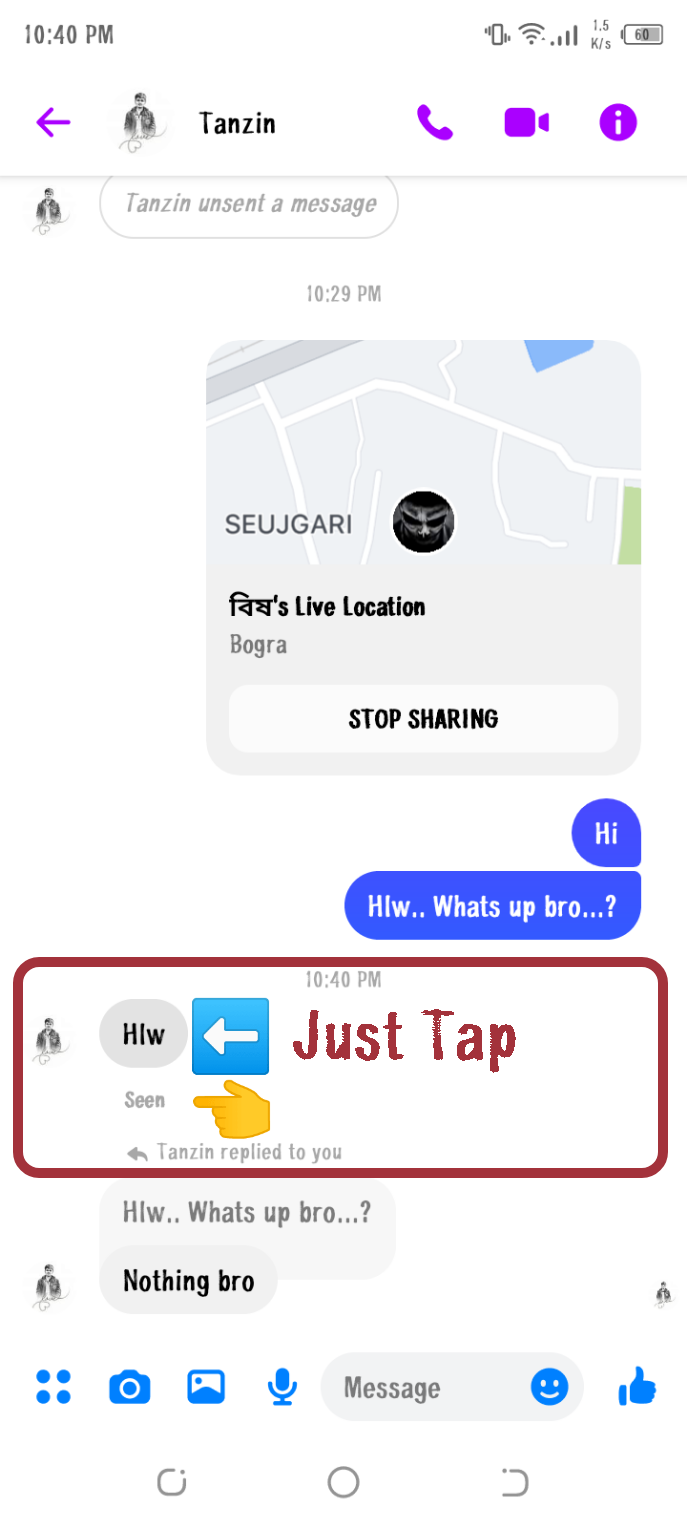Open the camera to take a photo
The image size is (687, 1528).
(129, 1387)
